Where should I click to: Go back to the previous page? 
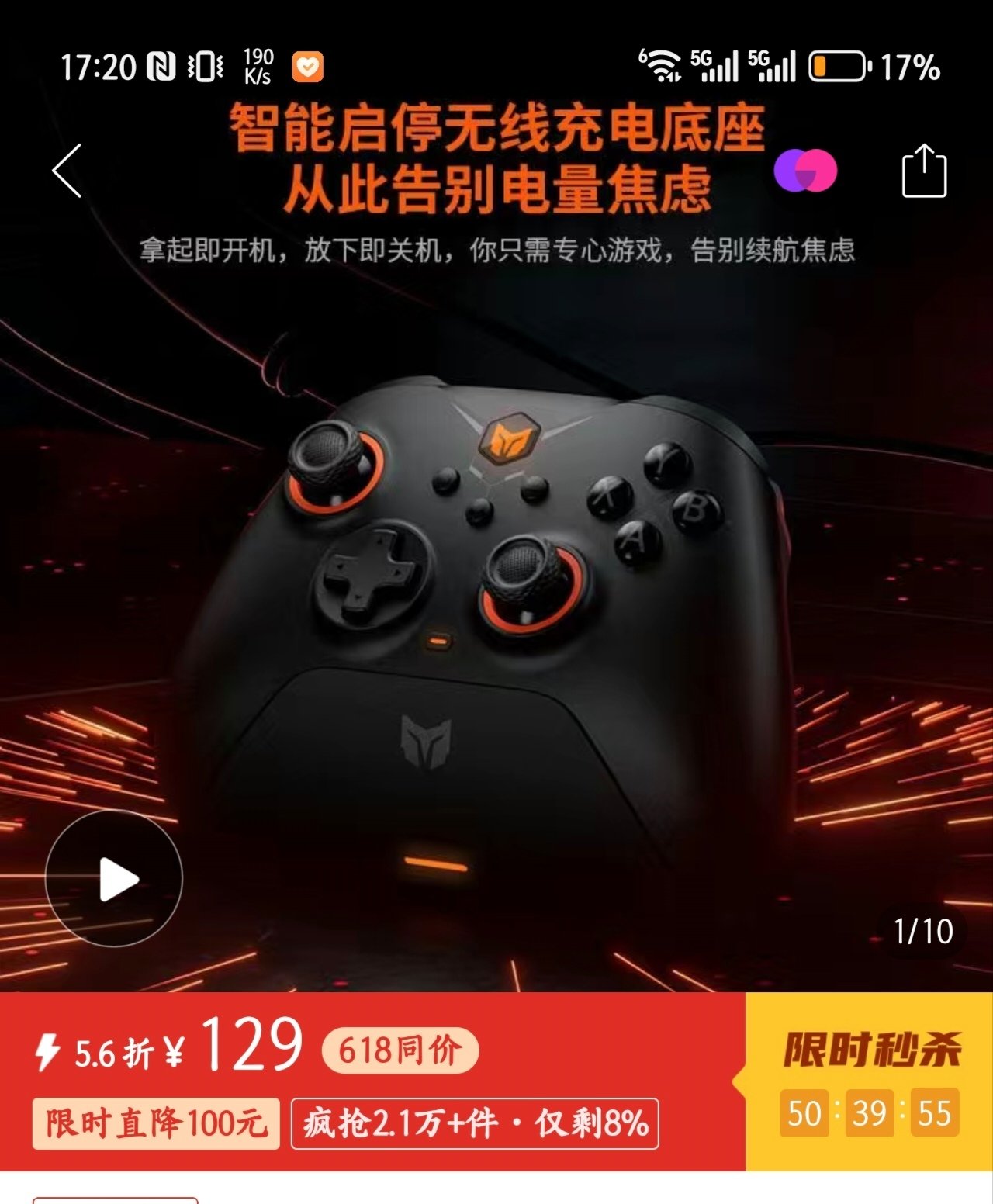coord(67,171)
